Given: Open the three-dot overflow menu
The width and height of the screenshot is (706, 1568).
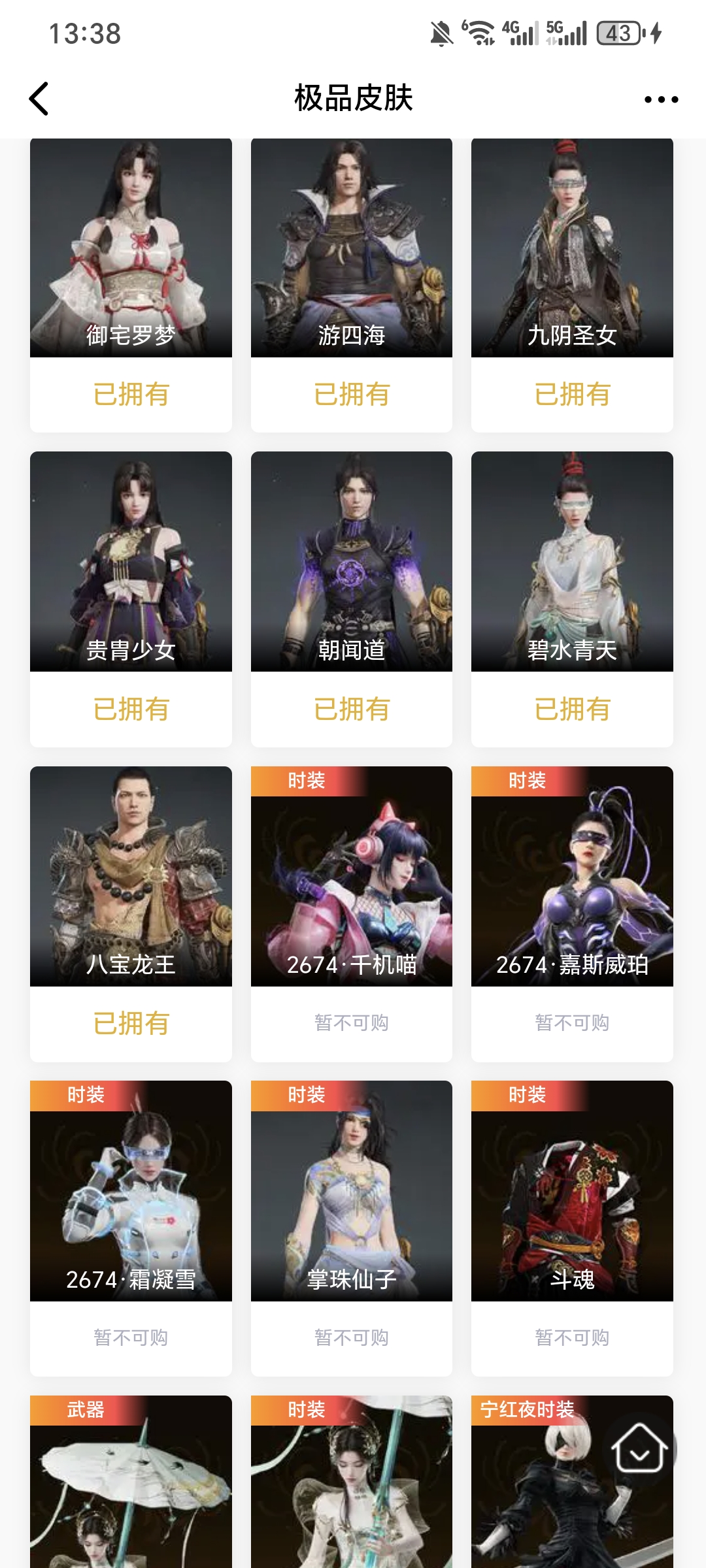Looking at the screenshot, I should (661, 99).
